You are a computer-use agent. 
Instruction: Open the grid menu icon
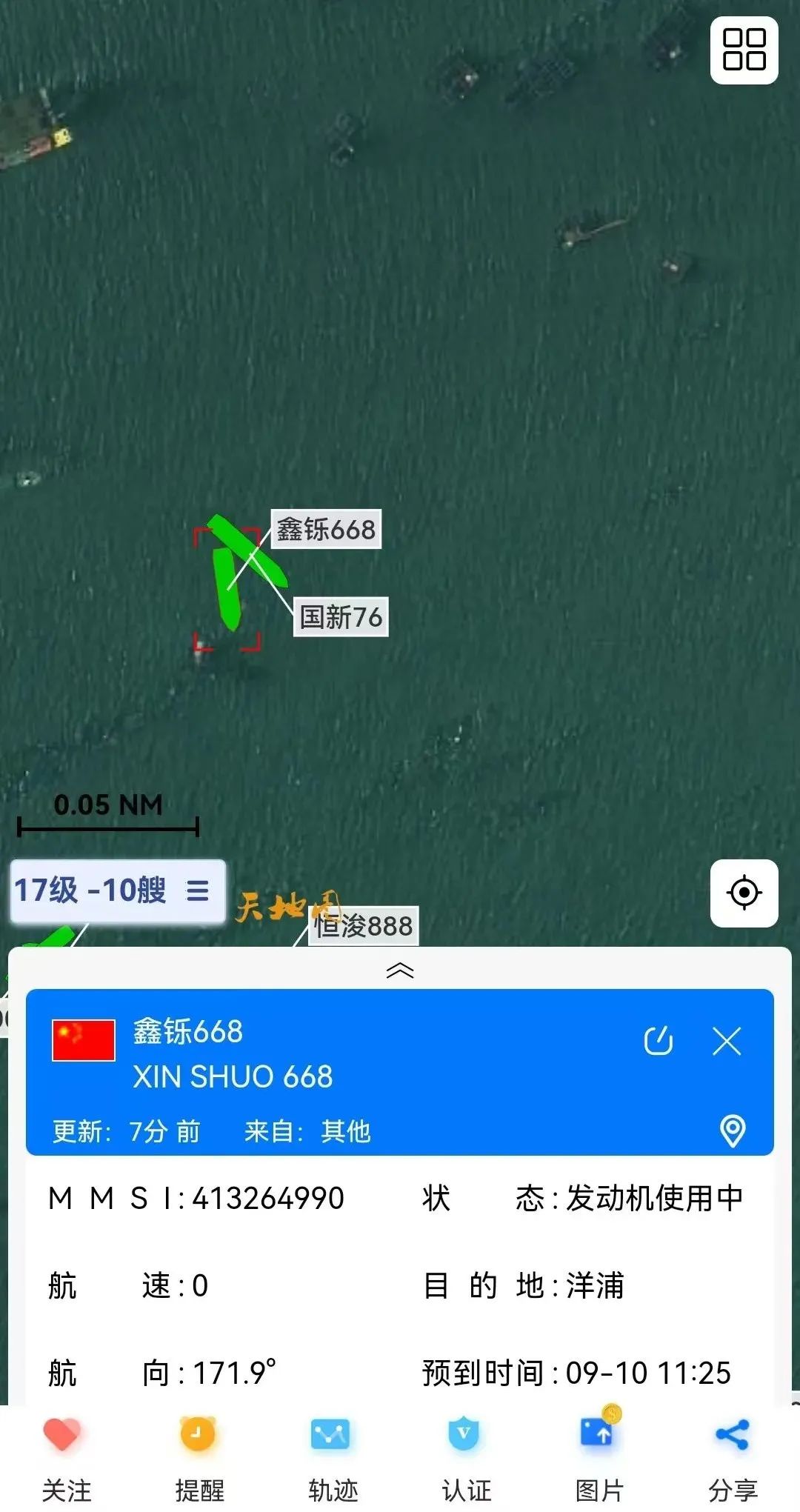pyautogui.click(x=744, y=50)
